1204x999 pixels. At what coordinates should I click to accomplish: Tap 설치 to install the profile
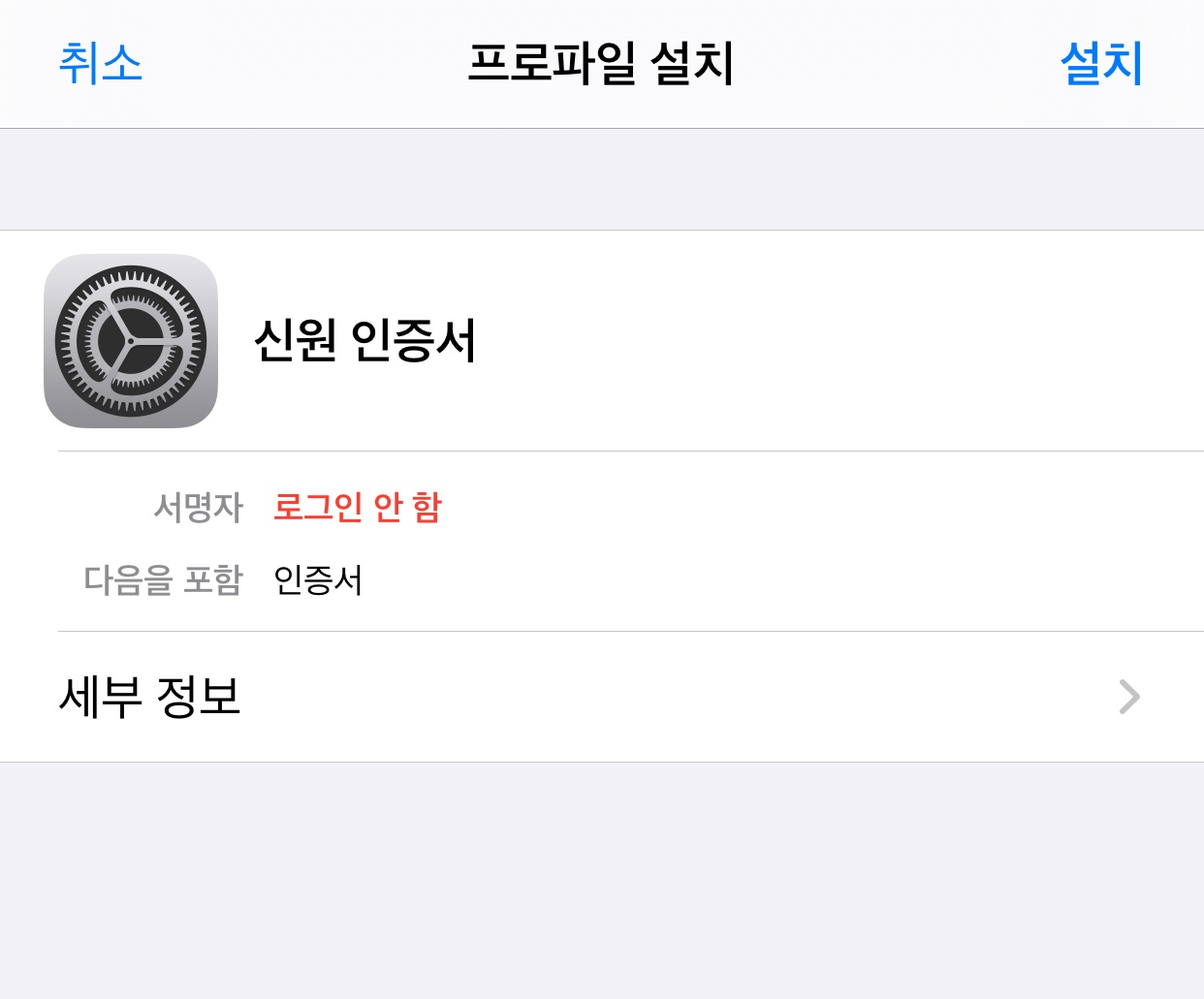click(x=1101, y=64)
